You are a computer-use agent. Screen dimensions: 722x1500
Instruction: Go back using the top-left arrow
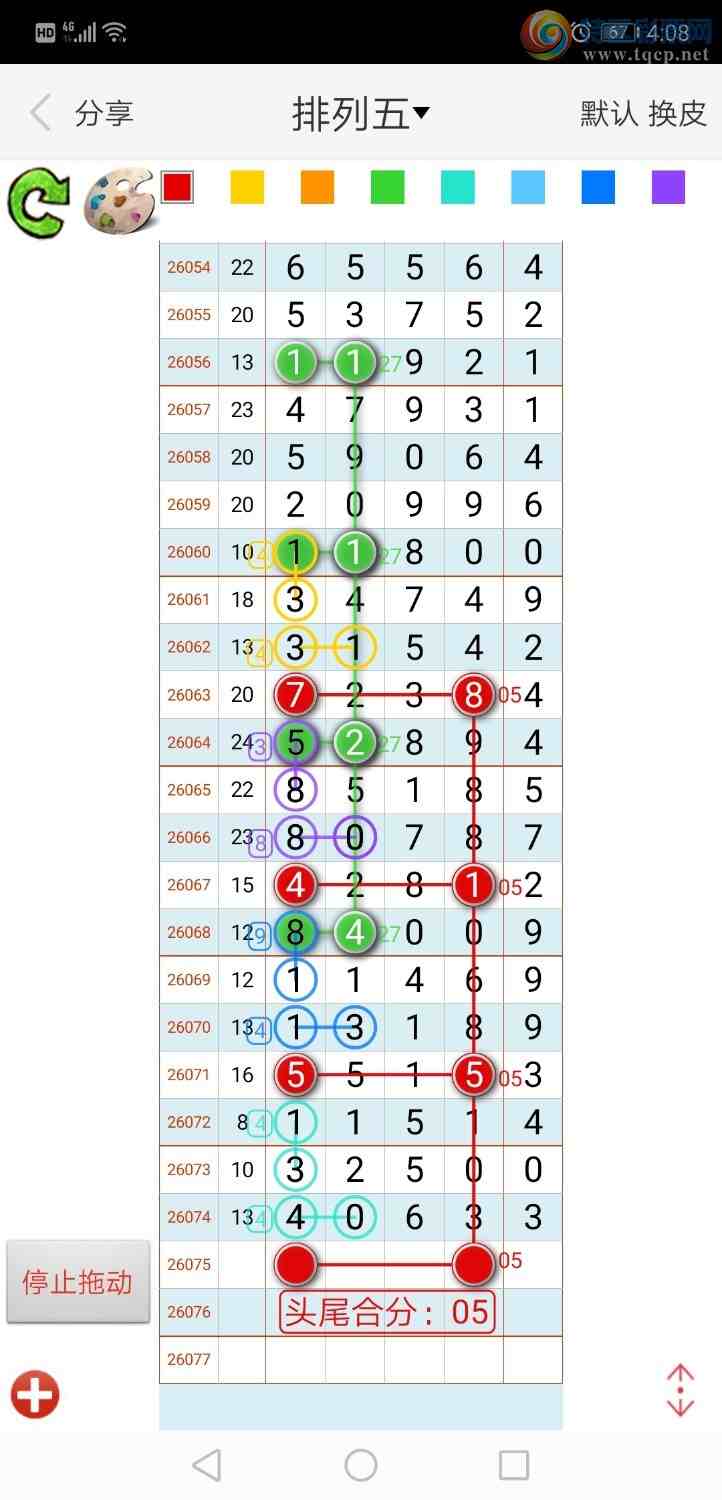click(41, 113)
